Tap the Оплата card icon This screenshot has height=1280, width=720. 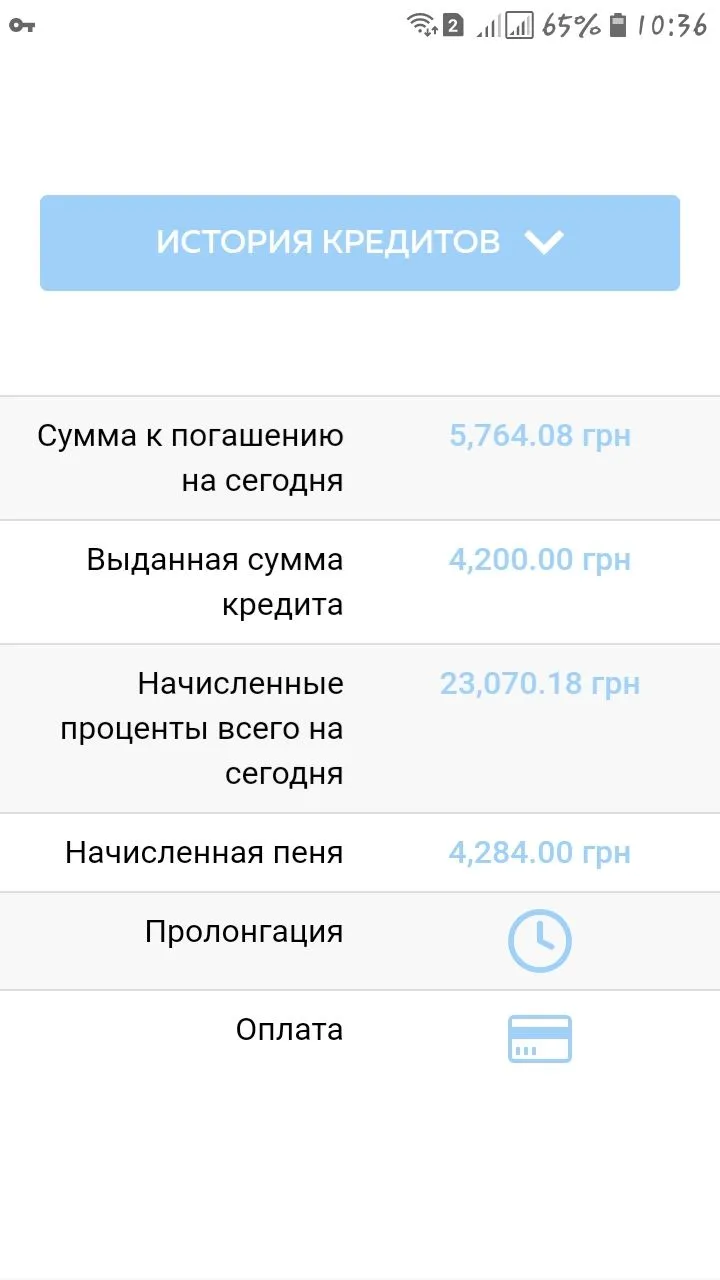[539, 1039]
